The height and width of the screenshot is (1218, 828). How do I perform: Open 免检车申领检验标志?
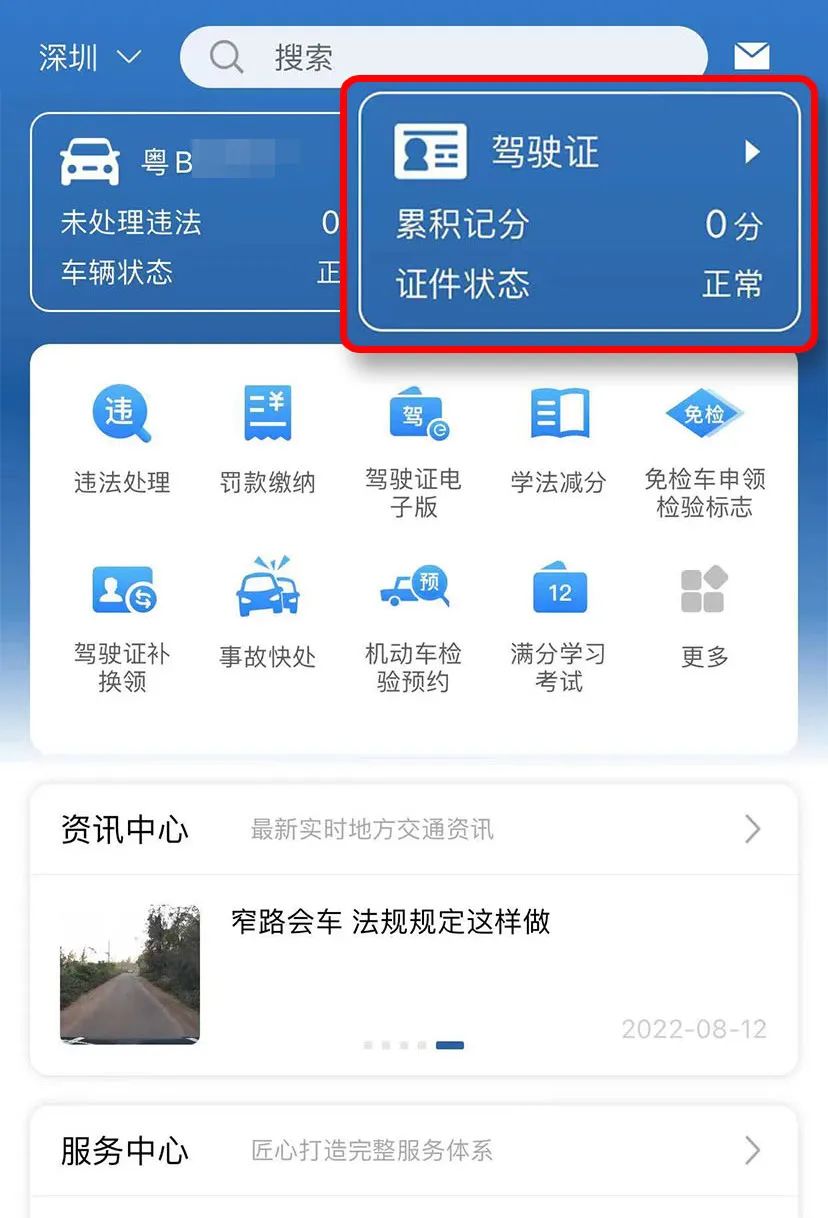pos(704,450)
